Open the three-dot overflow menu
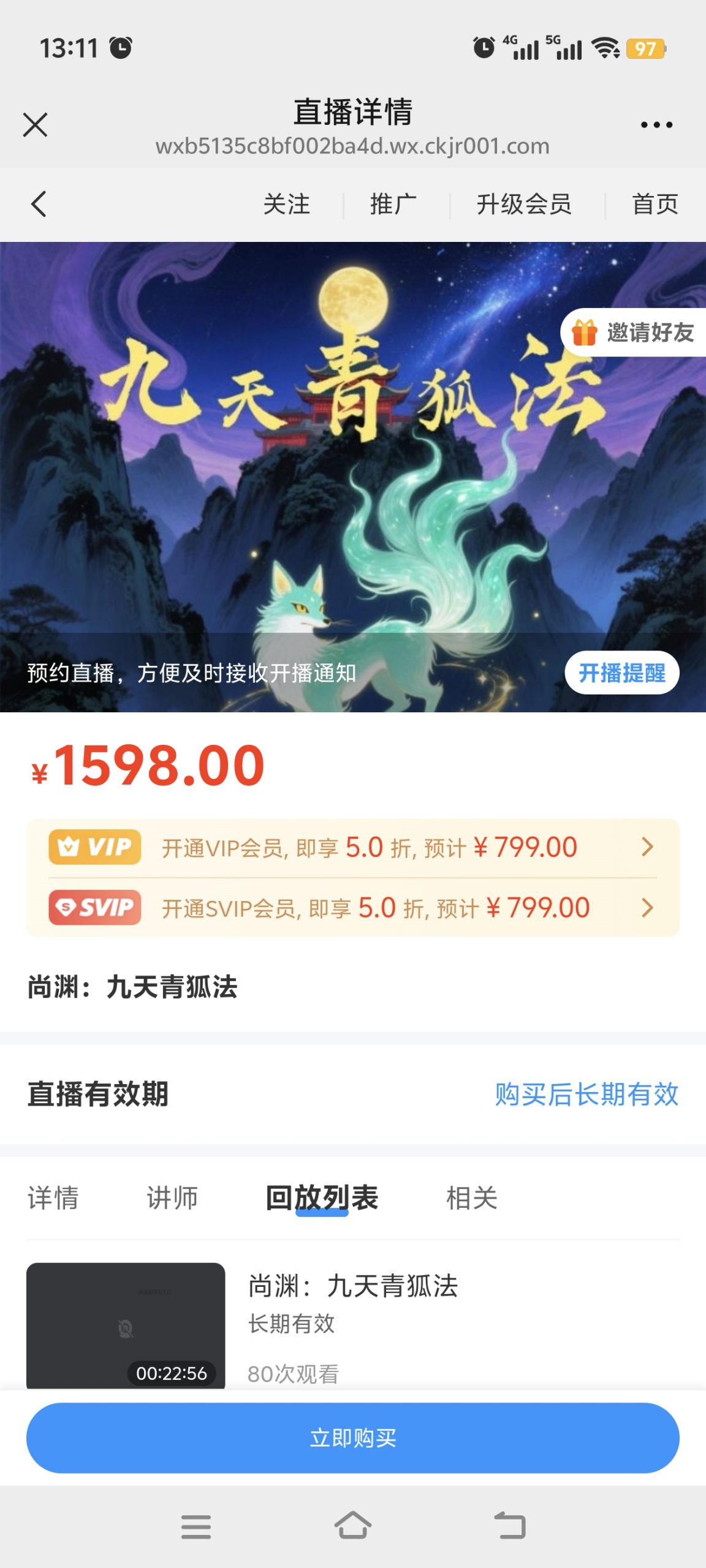The width and height of the screenshot is (706, 1568). pyautogui.click(x=656, y=125)
